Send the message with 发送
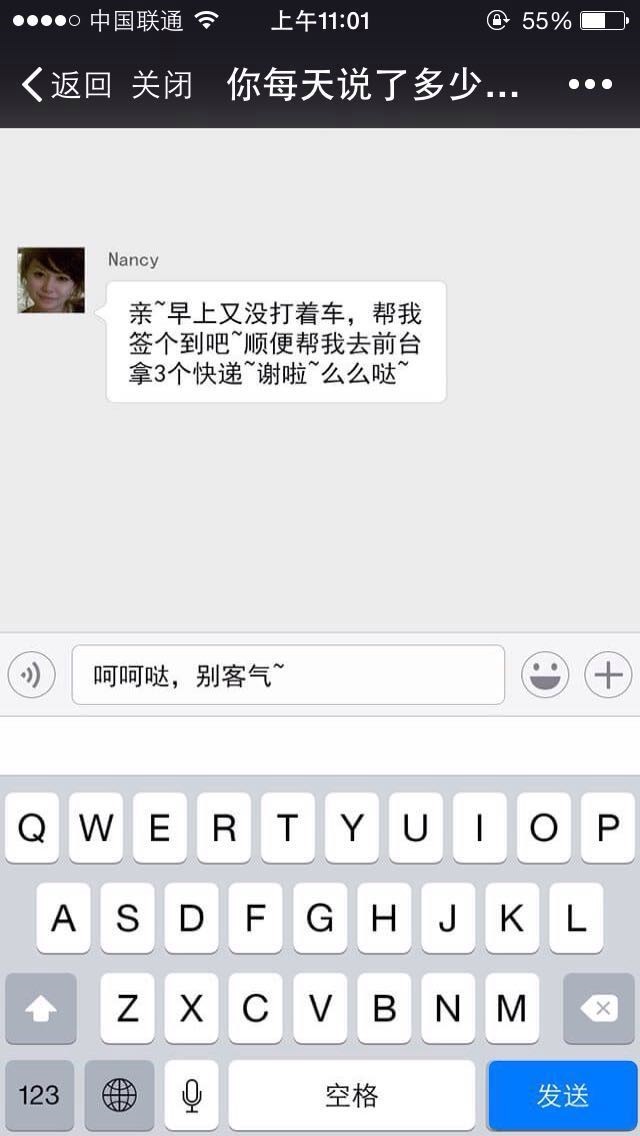Image resolution: width=640 pixels, height=1136 pixels. 562,1095
